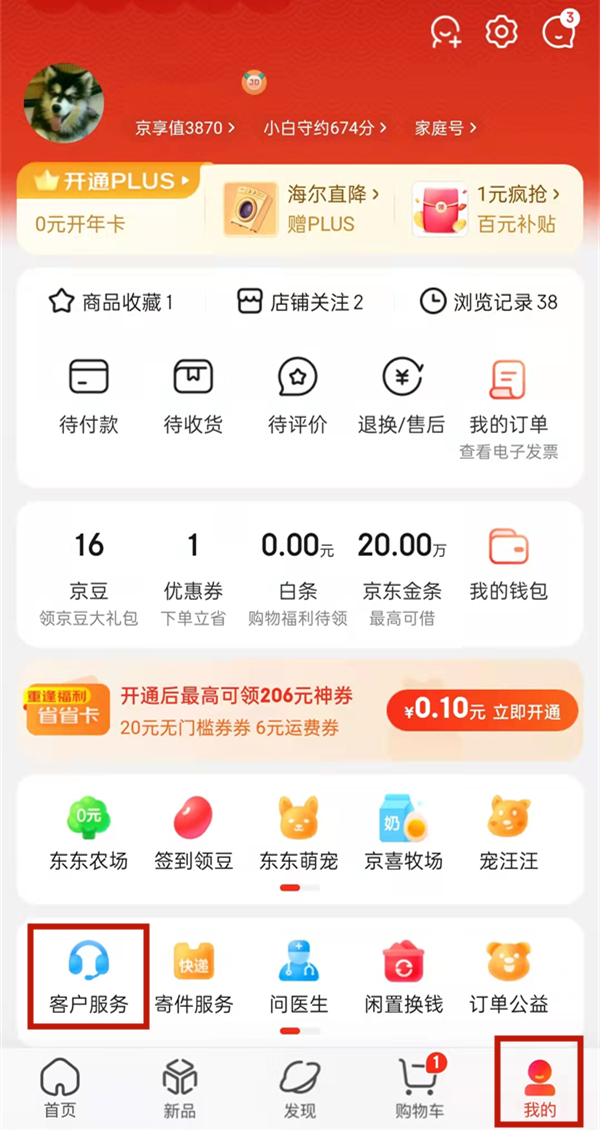Launch 东东农场
The height and width of the screenshot is (1130, 600).
[x=89, y=832]
